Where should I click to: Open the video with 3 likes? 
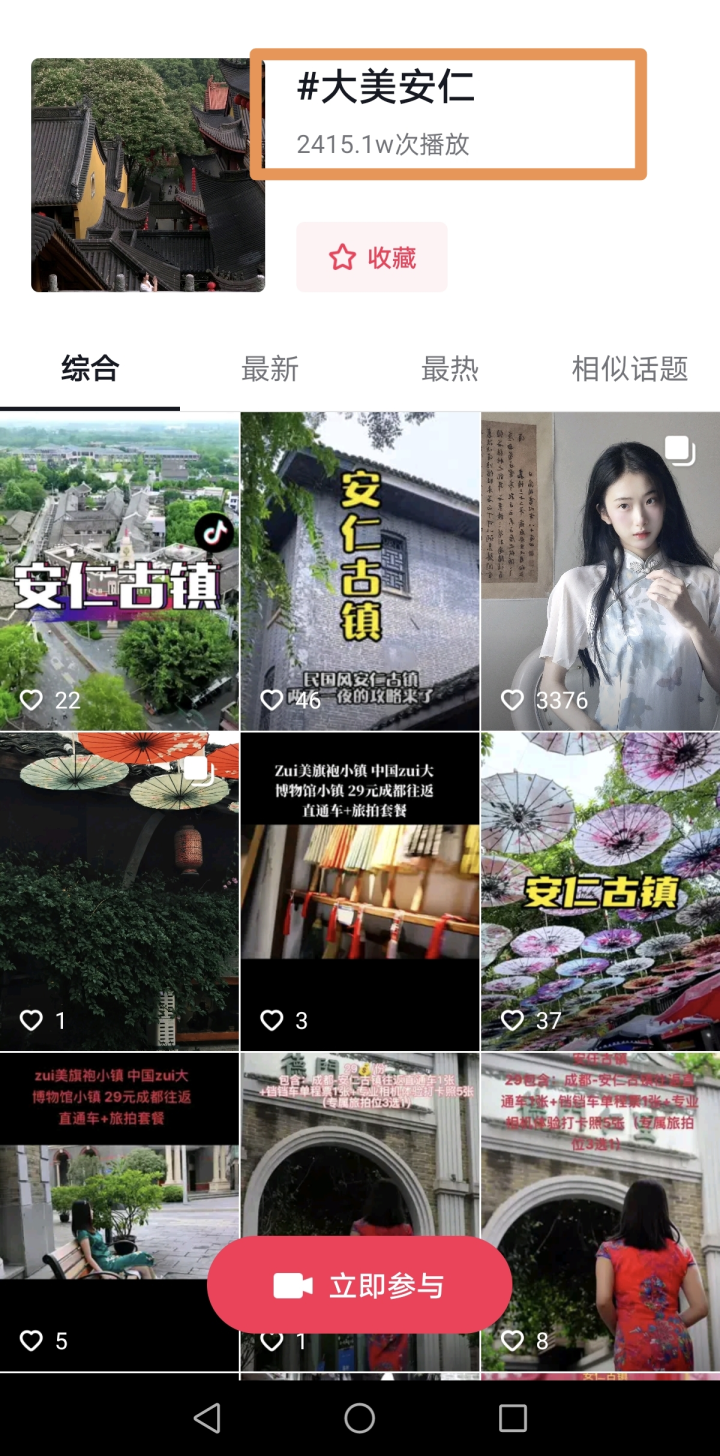360,890
